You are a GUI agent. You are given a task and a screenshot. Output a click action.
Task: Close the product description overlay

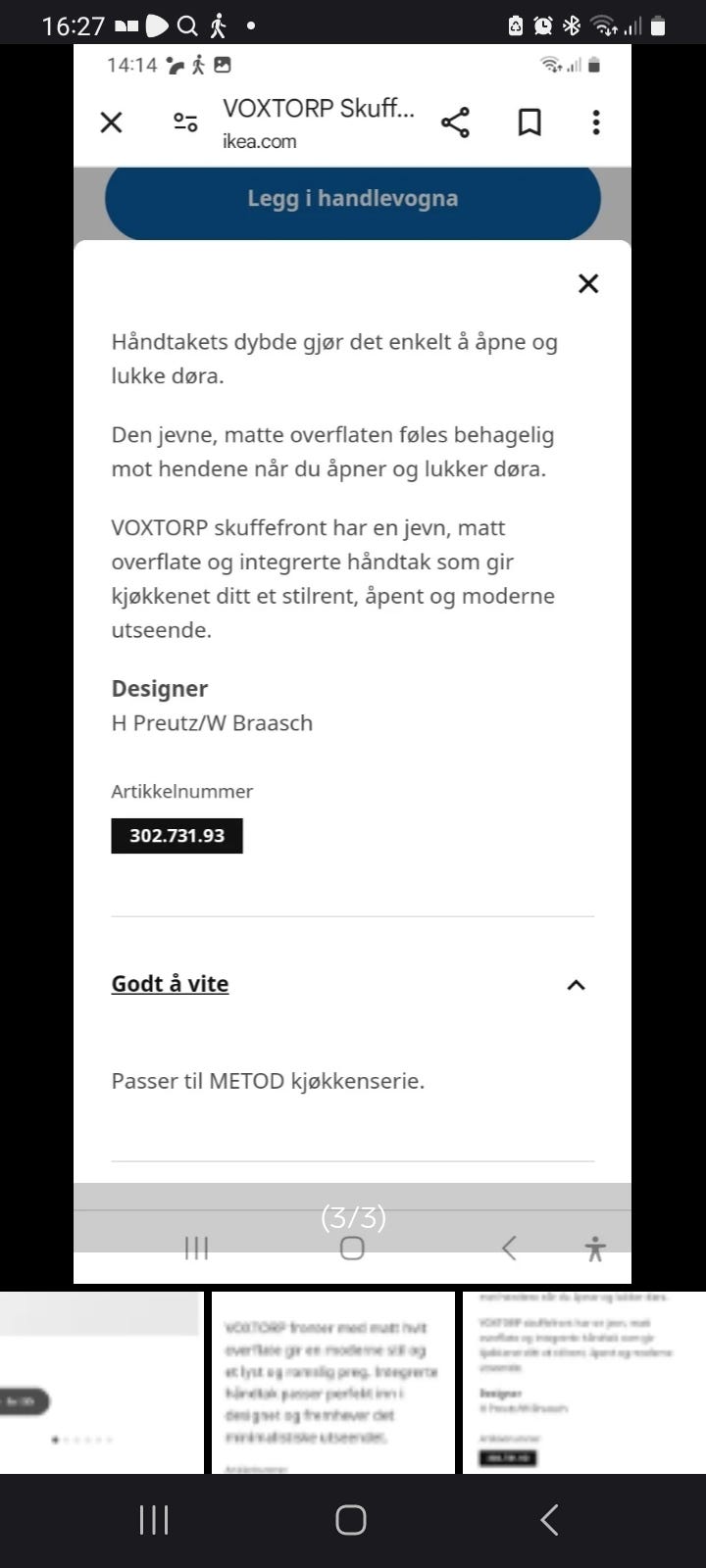[x=588, y=283]
